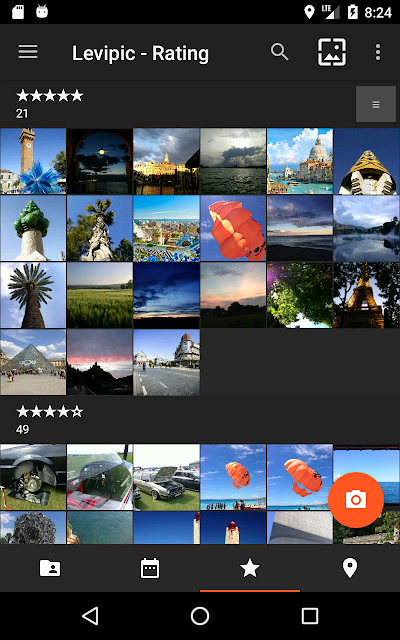This screenshot has width=400, height=640.
Task: Tap the search magnifier icon
Action: pyautogui.click(x=280, y=52)
